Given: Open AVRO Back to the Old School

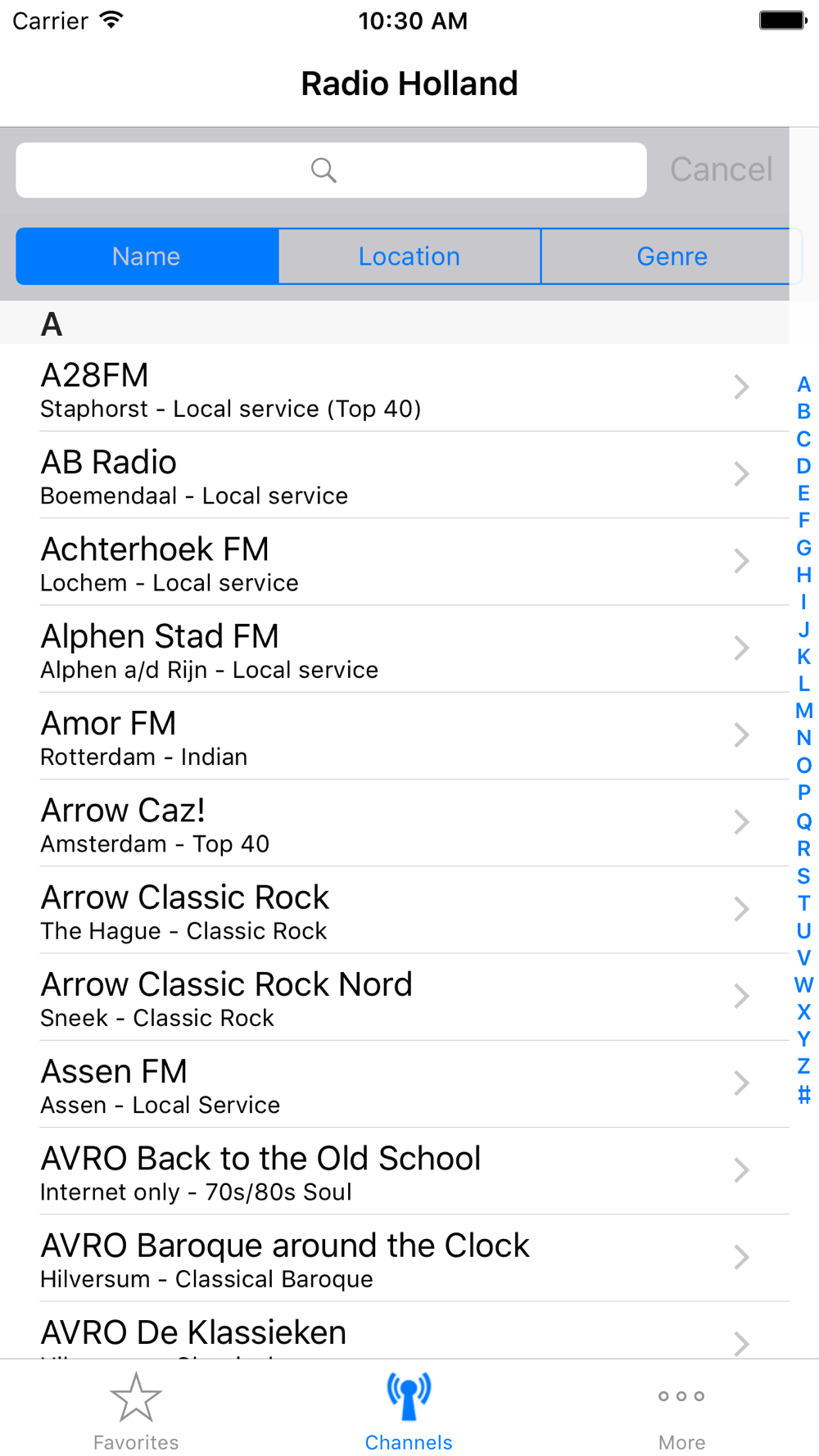Looking at the screenshot, I should tap(395, 1171).
